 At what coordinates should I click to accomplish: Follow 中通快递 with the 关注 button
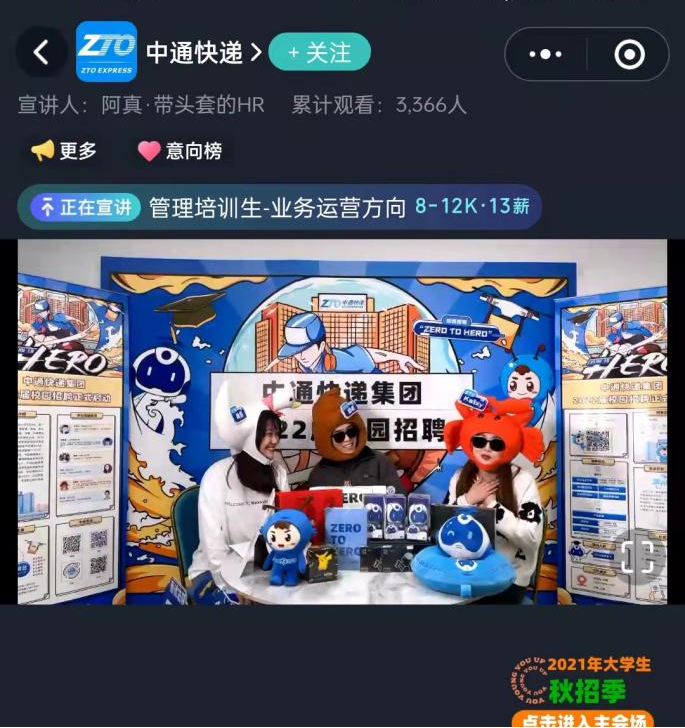point(319,52)
